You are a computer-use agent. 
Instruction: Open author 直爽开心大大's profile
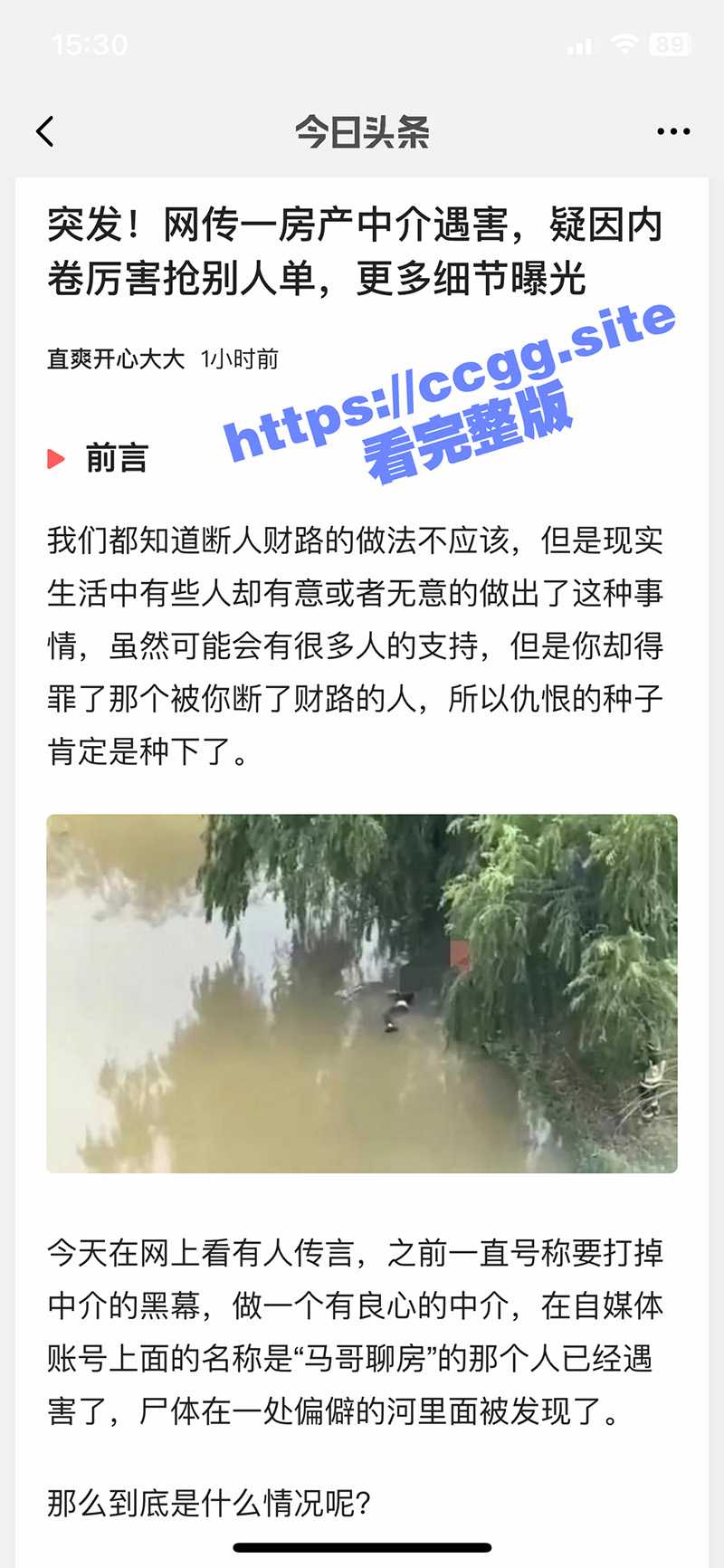click(116, 359)
